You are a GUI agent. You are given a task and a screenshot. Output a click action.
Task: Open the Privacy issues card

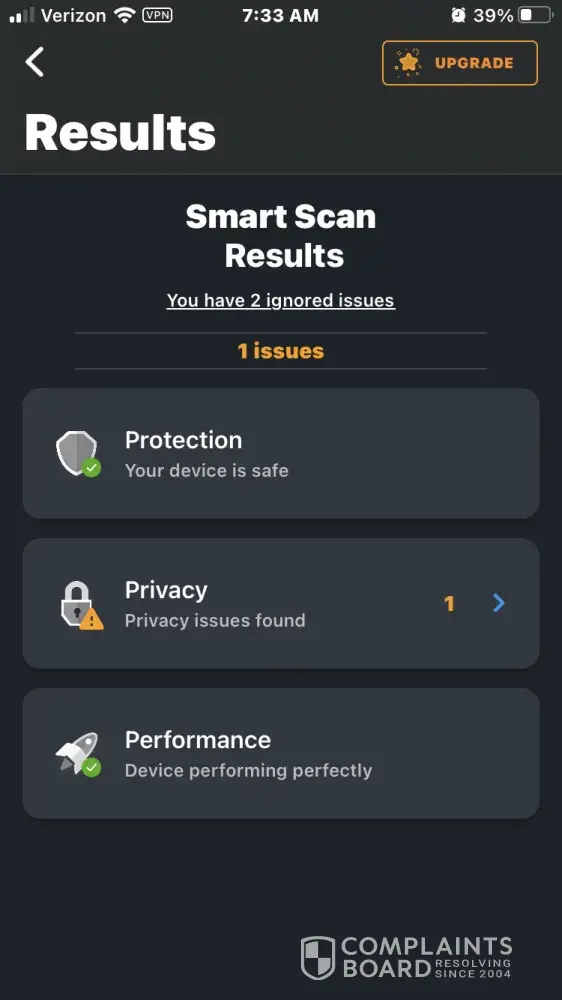tap(281, 603)
